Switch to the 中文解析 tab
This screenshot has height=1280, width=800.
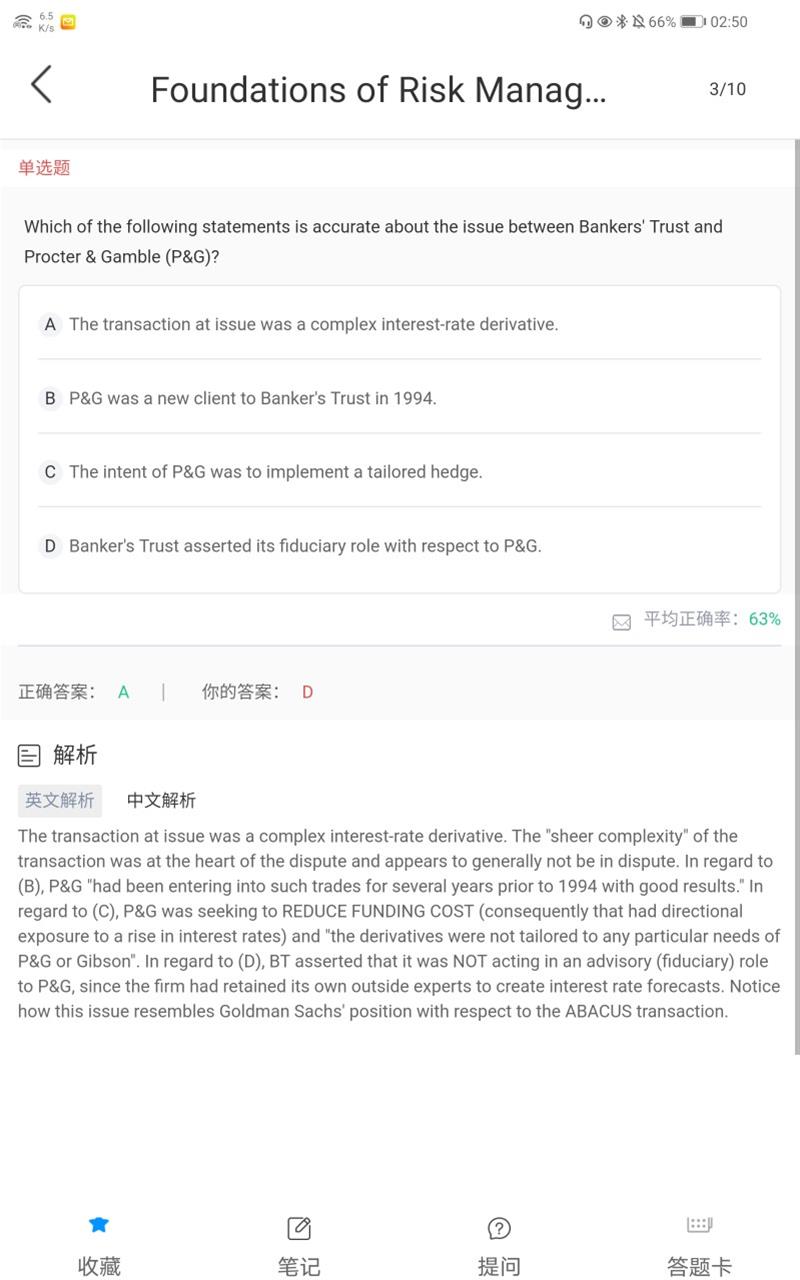[x=161, y=800]
